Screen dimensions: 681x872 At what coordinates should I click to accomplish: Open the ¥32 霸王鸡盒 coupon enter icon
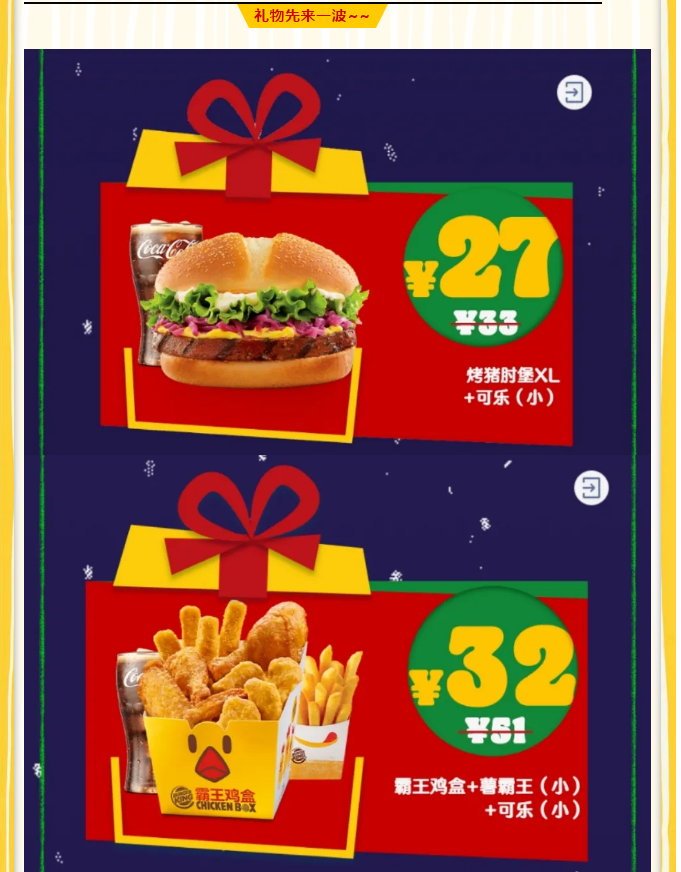coord(591,488)
